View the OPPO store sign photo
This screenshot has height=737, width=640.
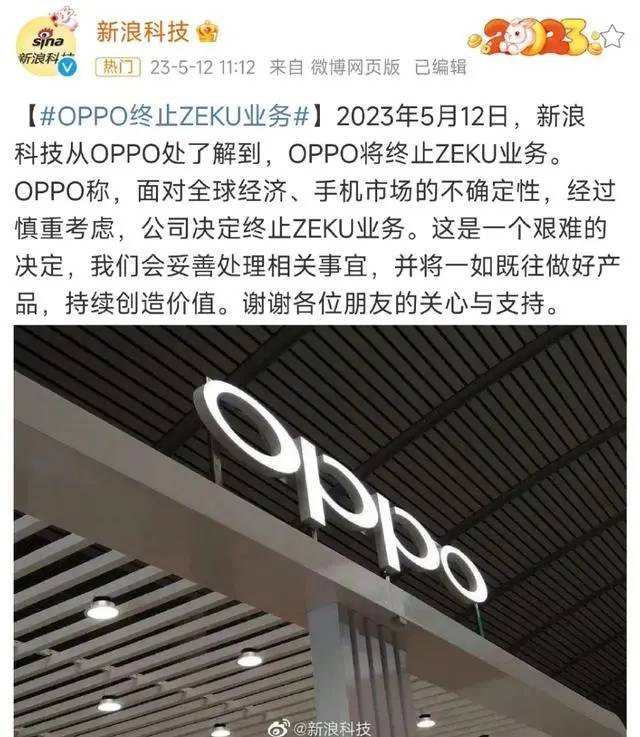320,530
